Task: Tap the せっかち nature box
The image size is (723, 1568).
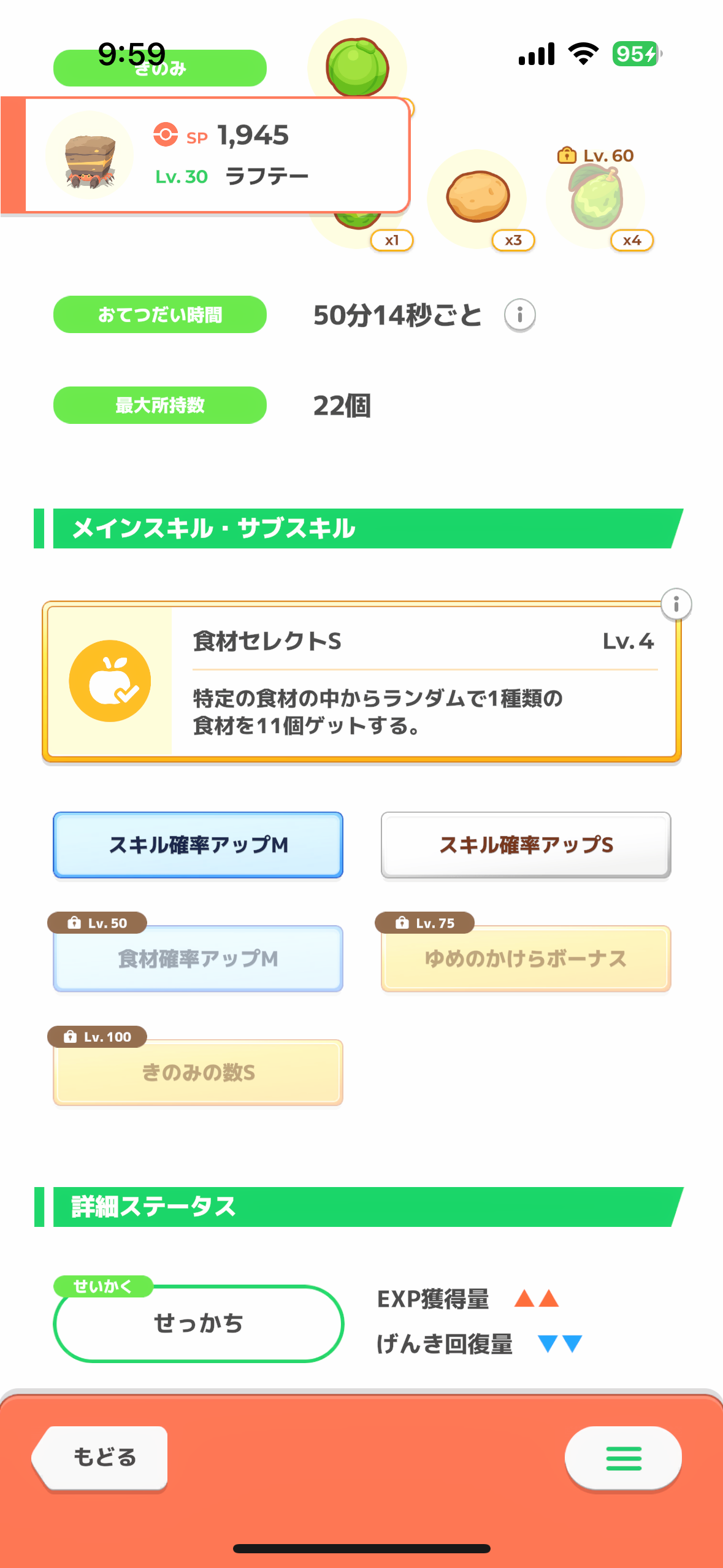Action: [x=198, y=1323]
